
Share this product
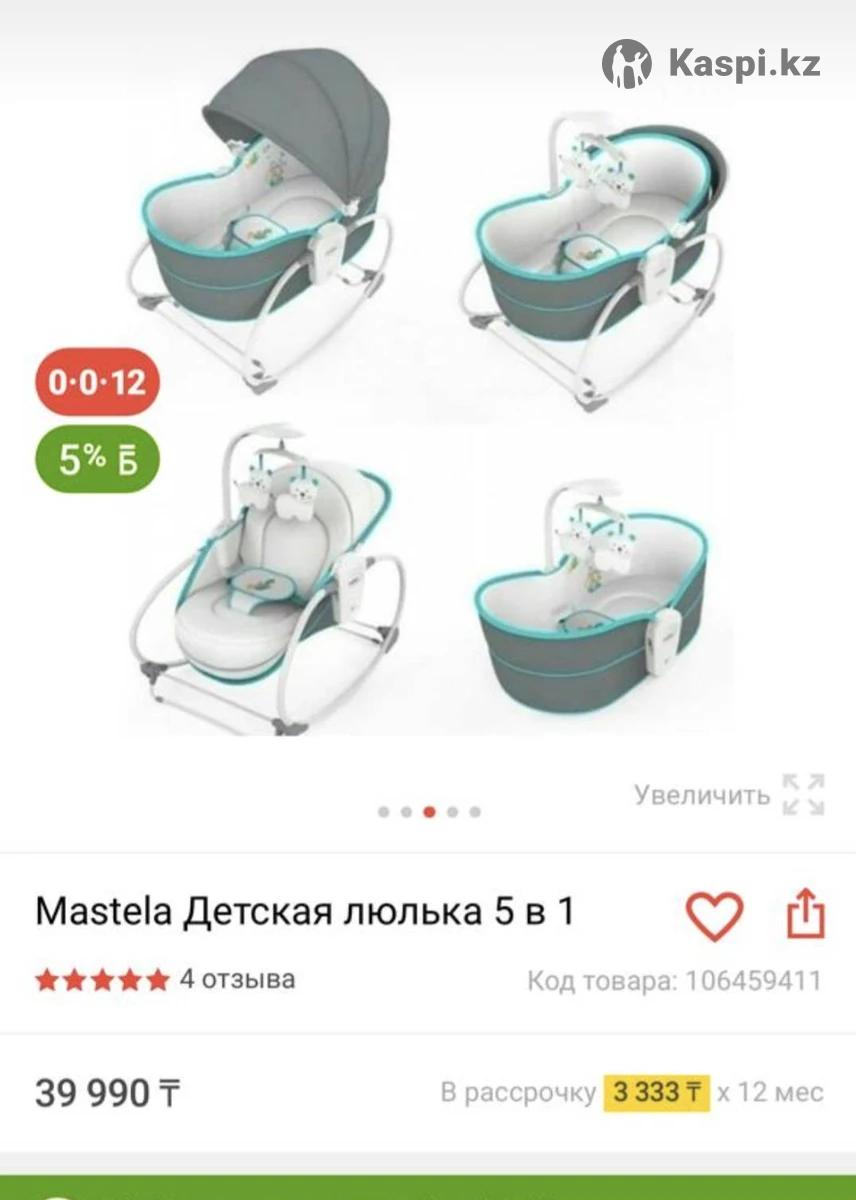coord(806,914)
